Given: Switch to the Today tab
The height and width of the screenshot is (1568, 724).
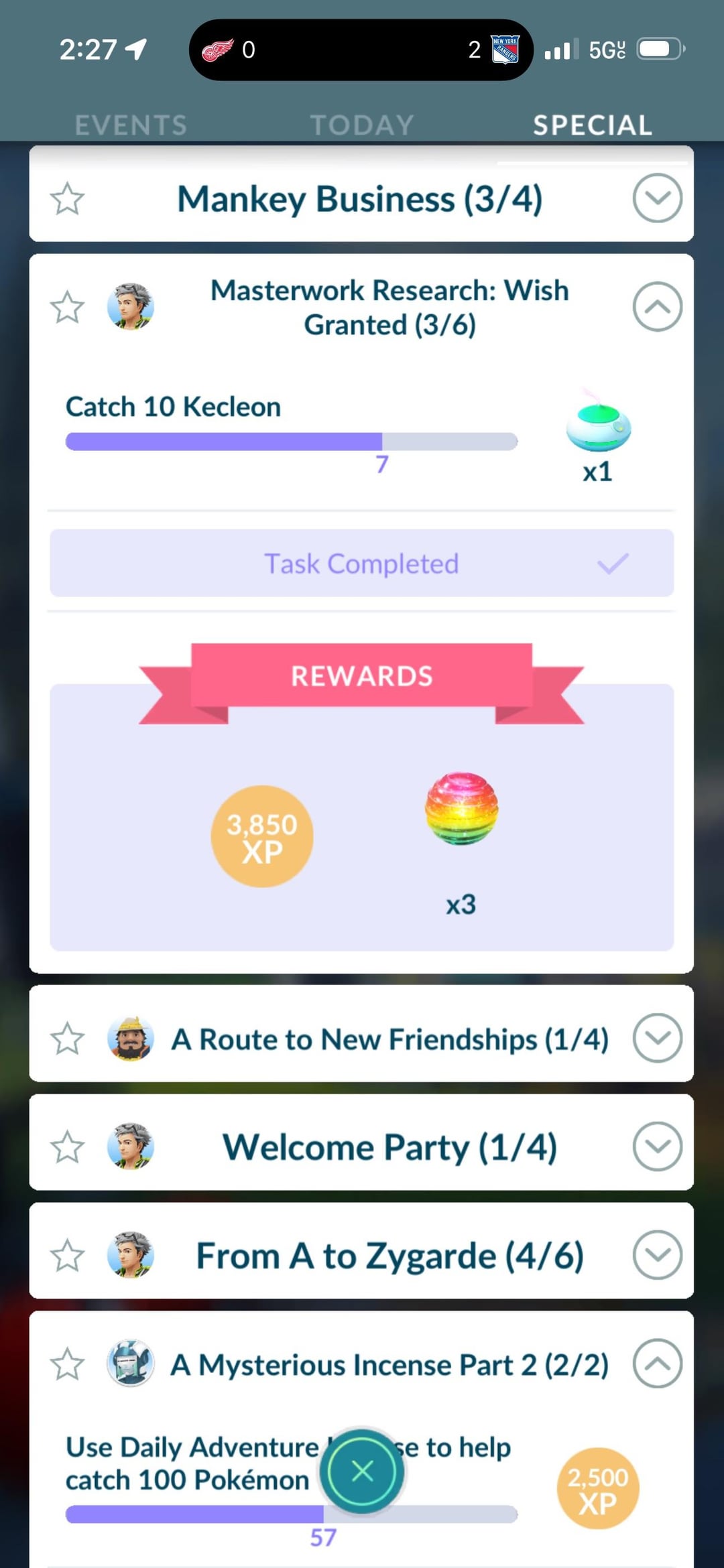Looking at the screenshot, I should 362,125.
